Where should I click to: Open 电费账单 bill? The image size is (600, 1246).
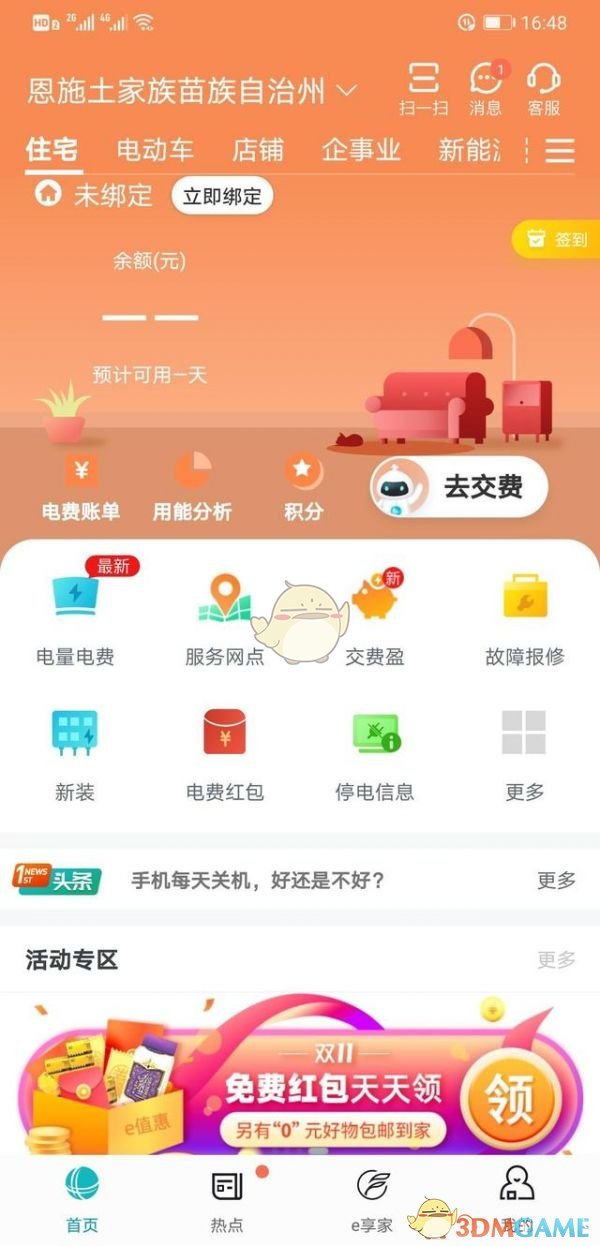click(x=81, y=487)
